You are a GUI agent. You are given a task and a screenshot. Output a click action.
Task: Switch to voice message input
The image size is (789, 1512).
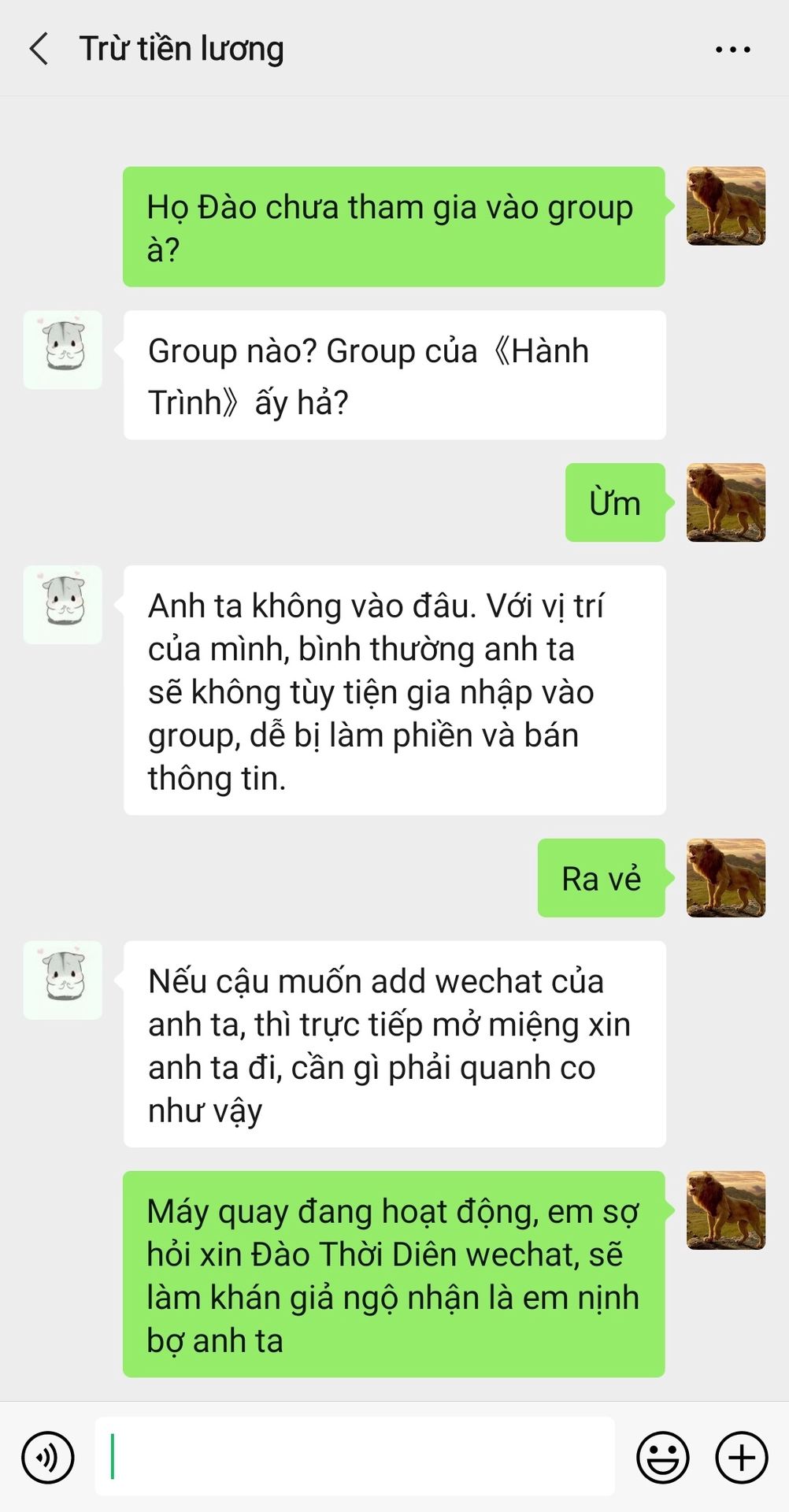coord(48,1458)
